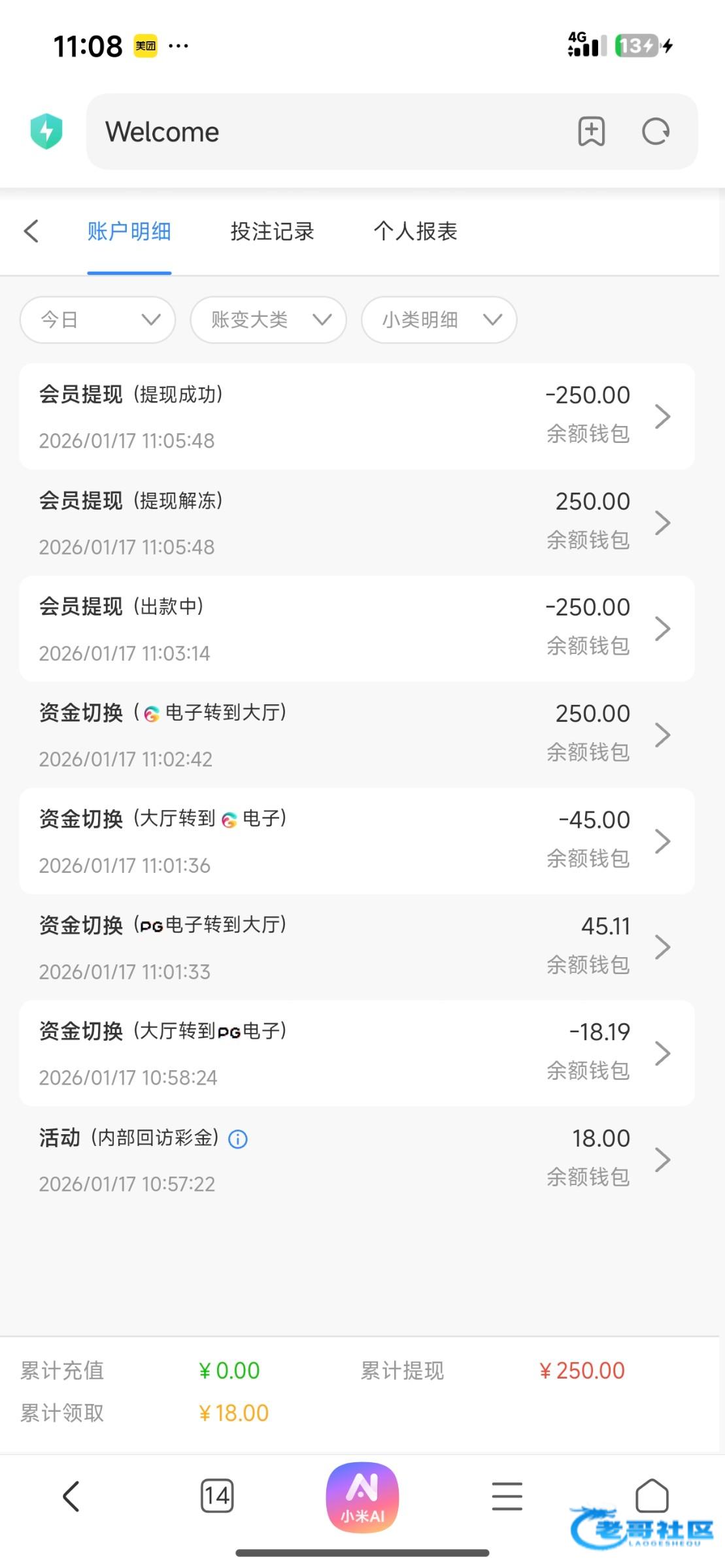This screenshot has width=725, height=1568.
Task: Open the 会员提现 (提现解冻) record
Action: (x=356, y=523)
